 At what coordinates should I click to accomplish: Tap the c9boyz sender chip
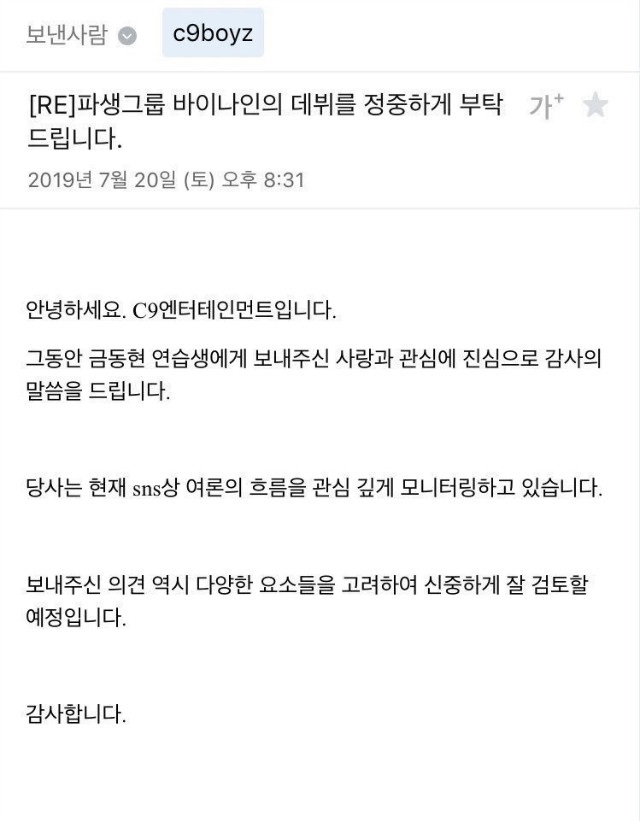212,34
